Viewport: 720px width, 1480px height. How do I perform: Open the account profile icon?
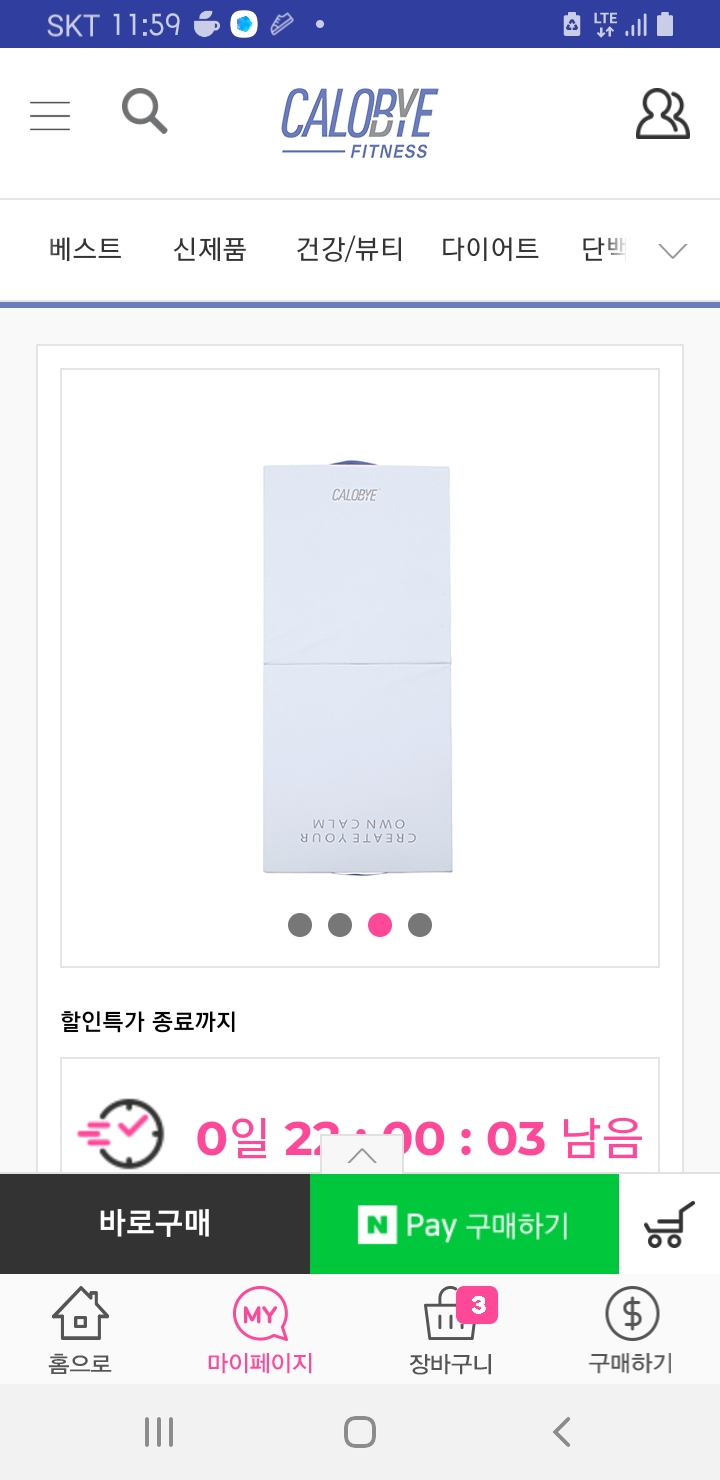pos(662,115)
